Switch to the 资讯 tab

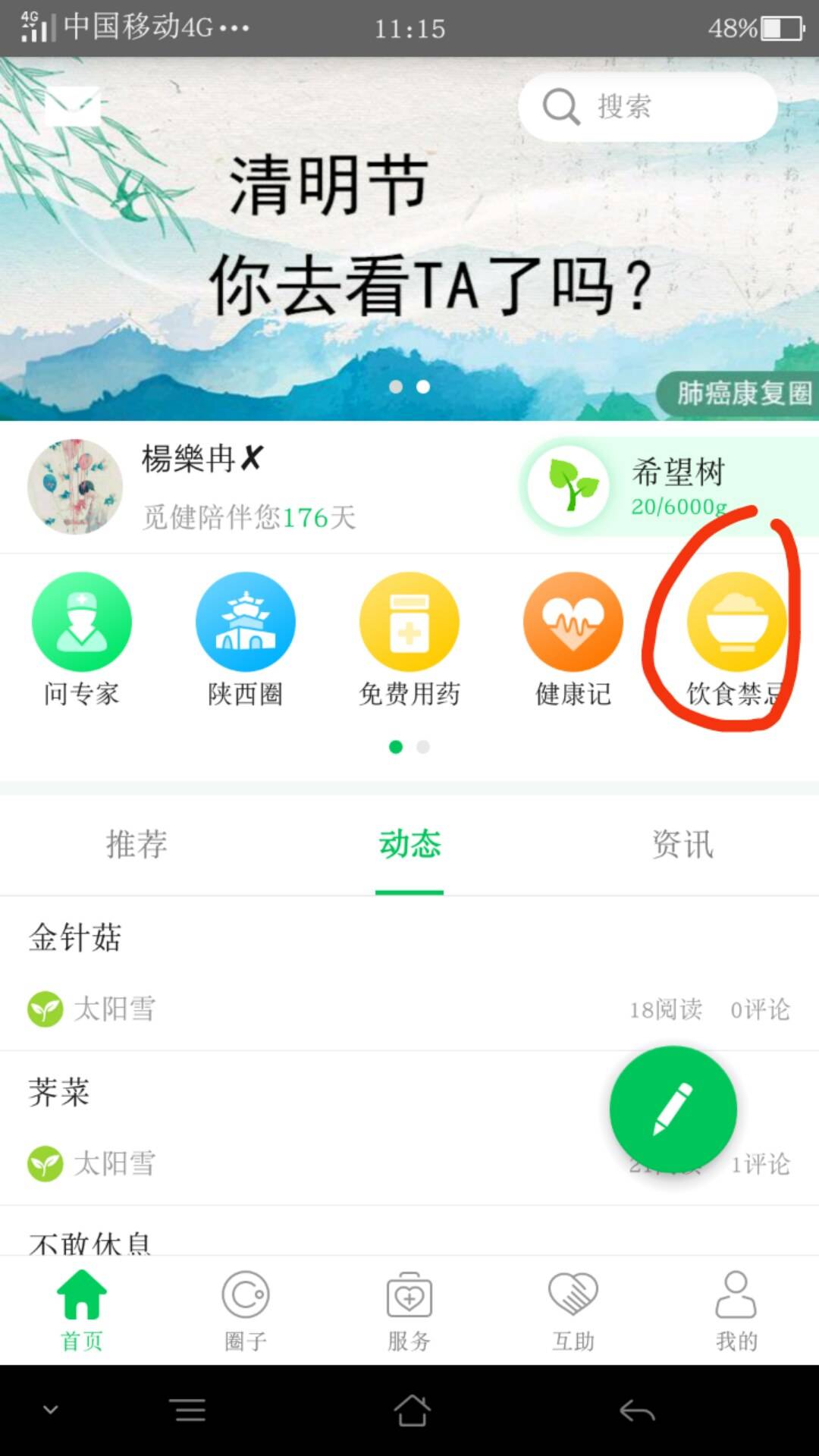[x=682, y=844]
